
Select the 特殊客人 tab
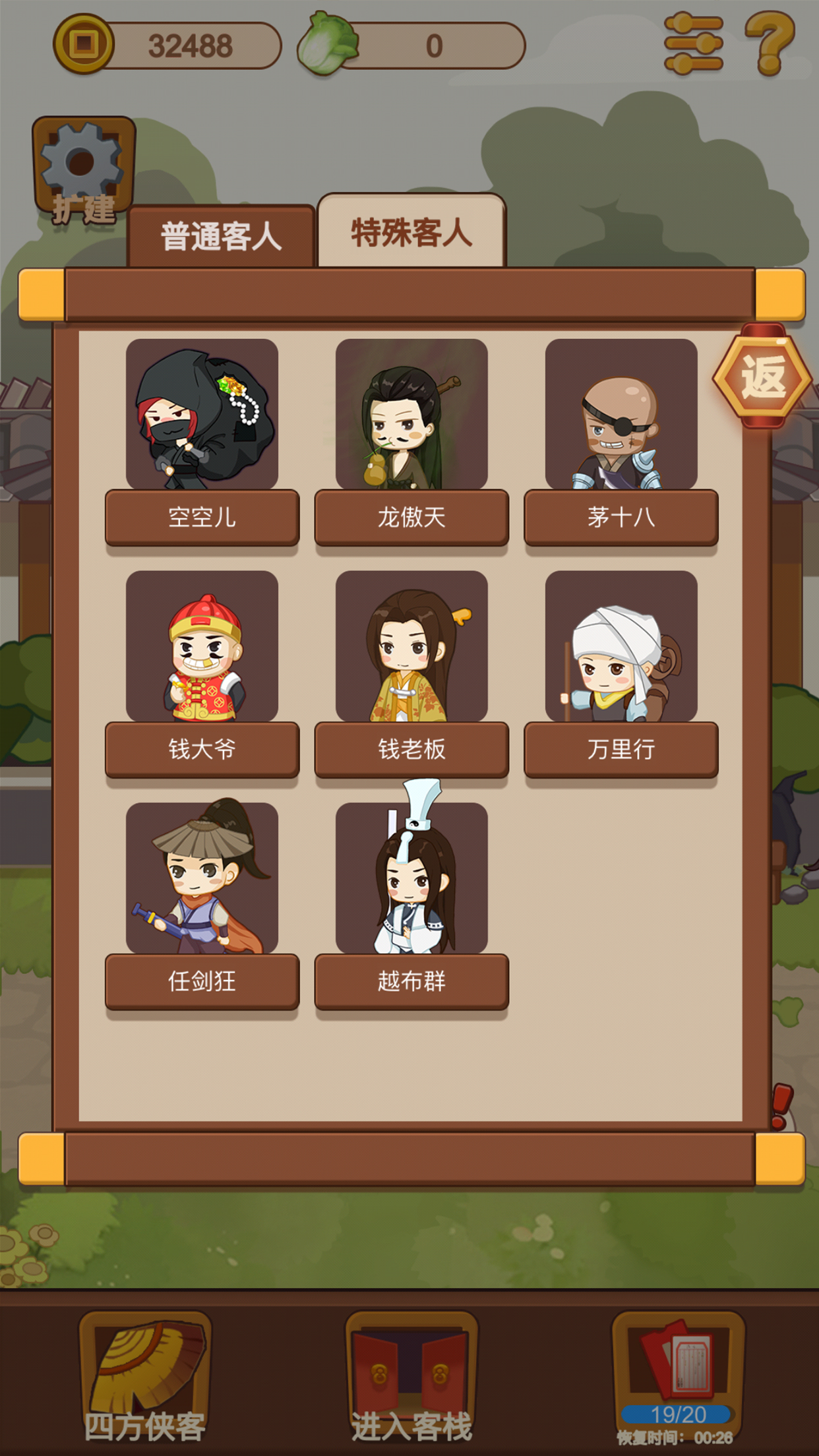411,233
